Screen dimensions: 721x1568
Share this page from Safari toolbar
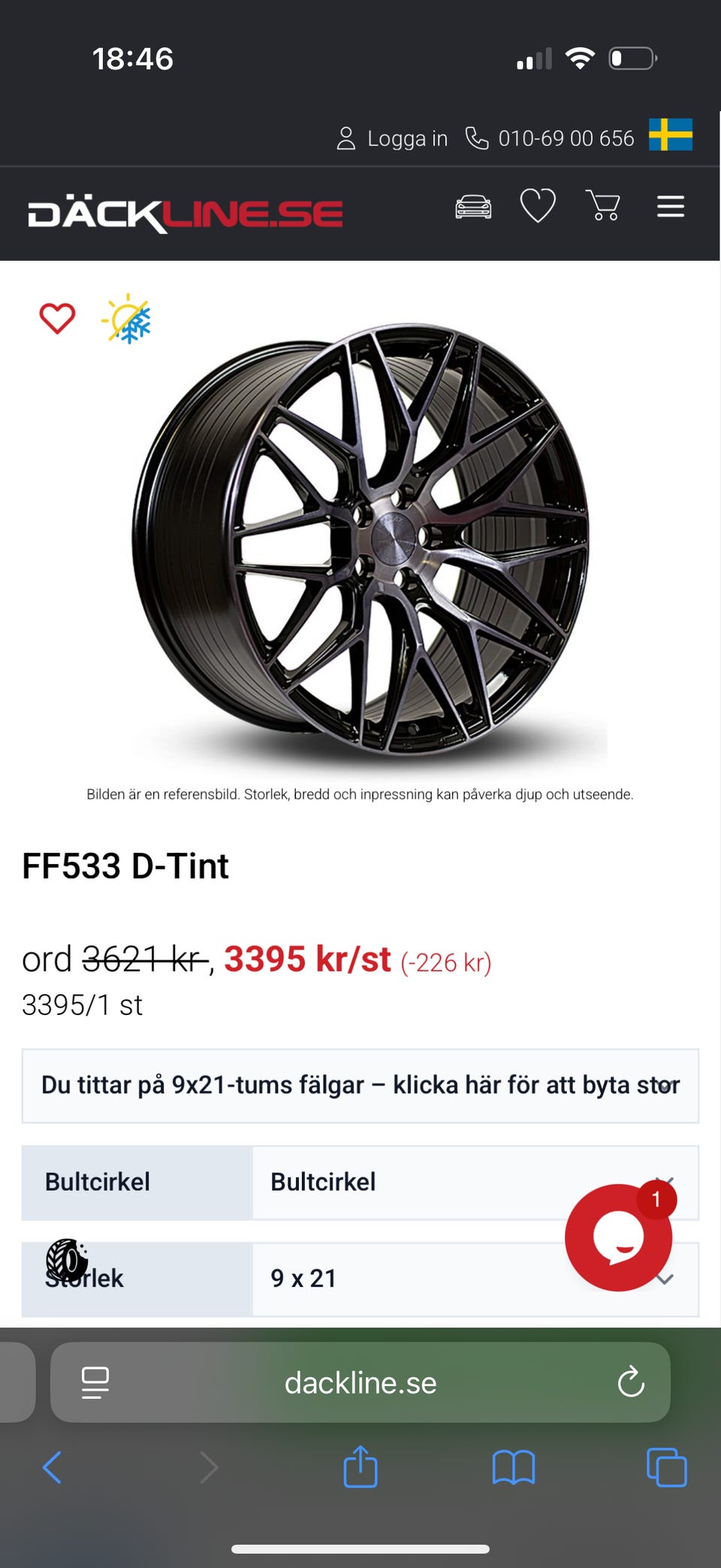360,1466
